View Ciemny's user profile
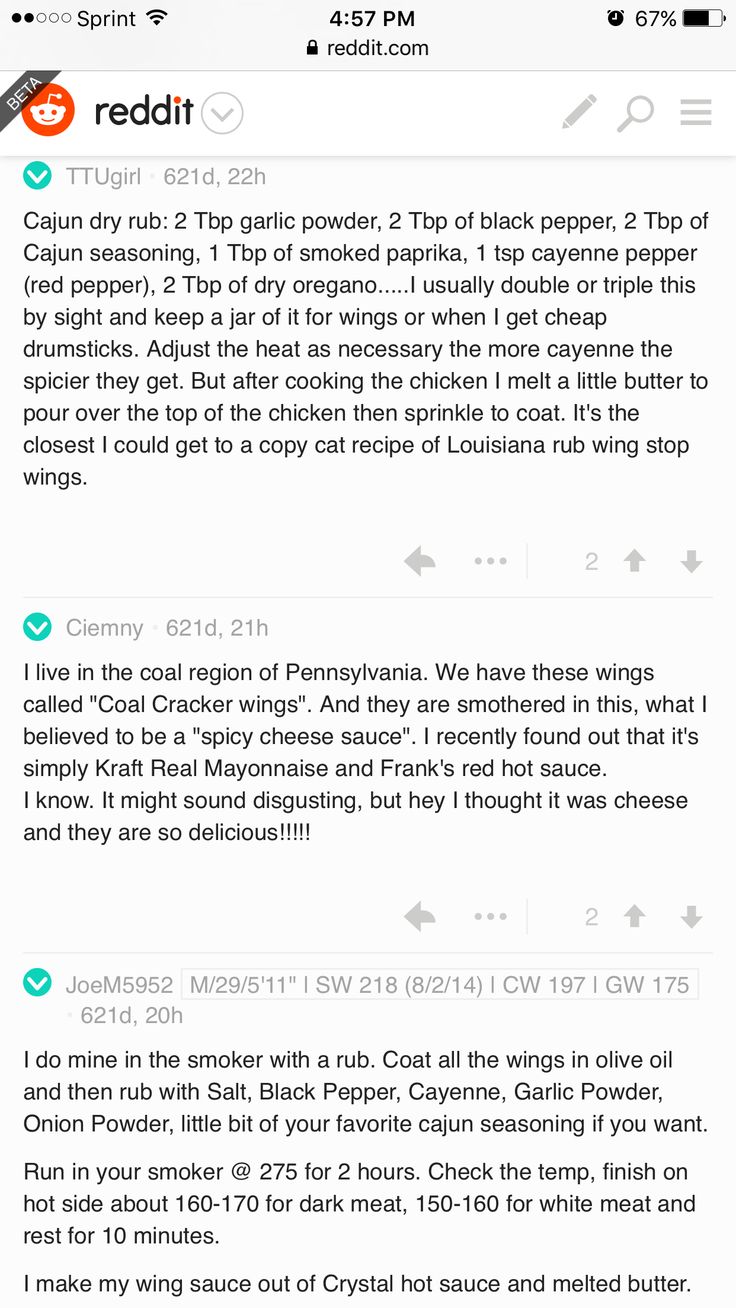 point(104,628)
